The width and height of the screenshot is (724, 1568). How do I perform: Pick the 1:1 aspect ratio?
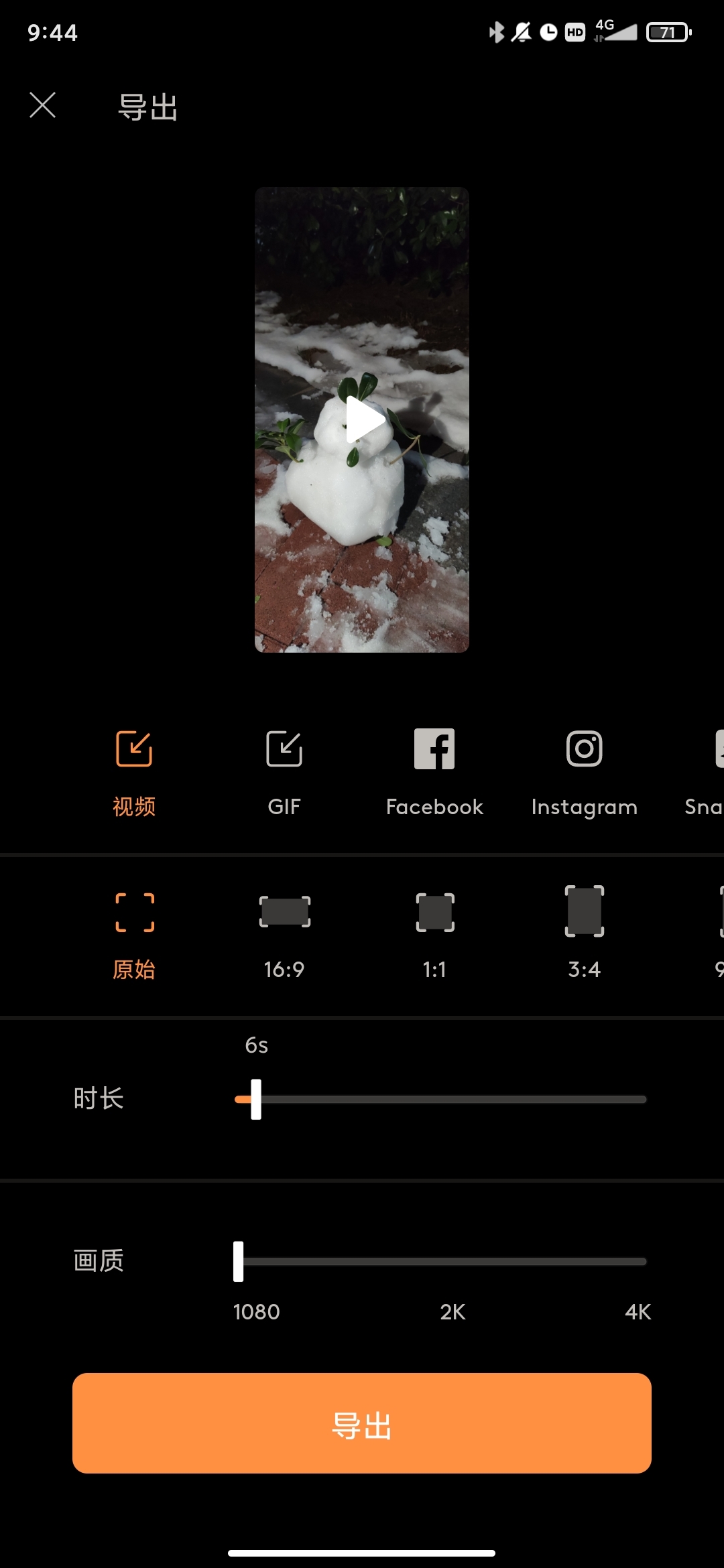coord(434,931)
